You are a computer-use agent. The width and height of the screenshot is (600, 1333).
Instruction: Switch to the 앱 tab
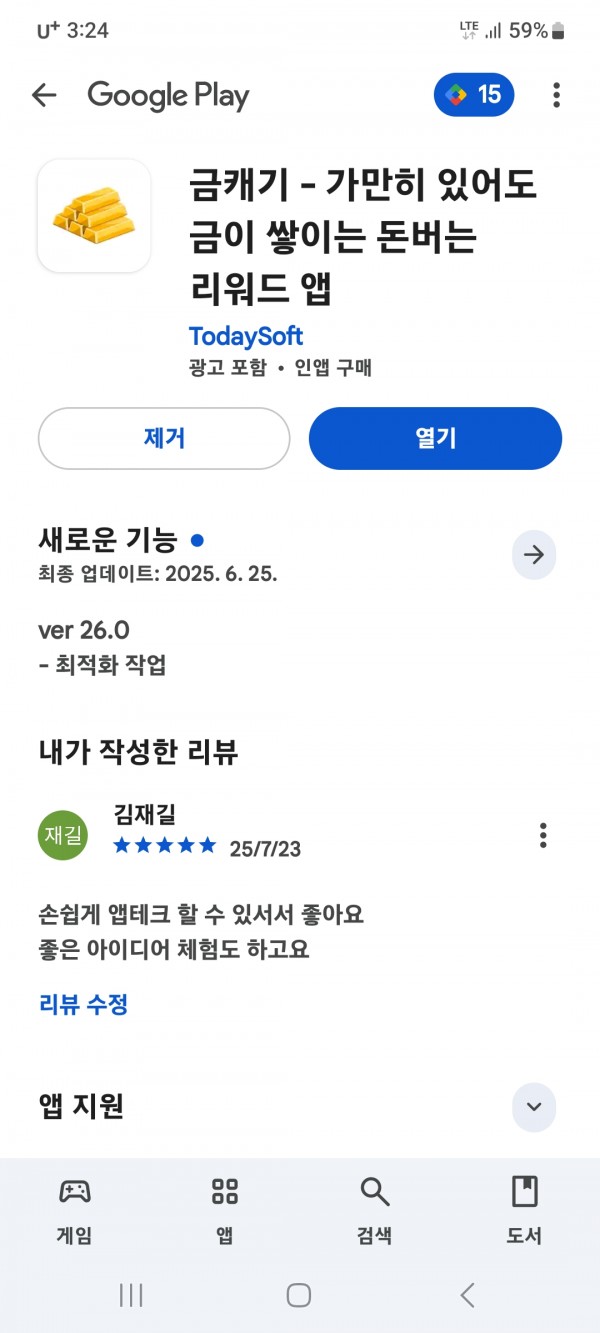click(x=225, y=1210)
